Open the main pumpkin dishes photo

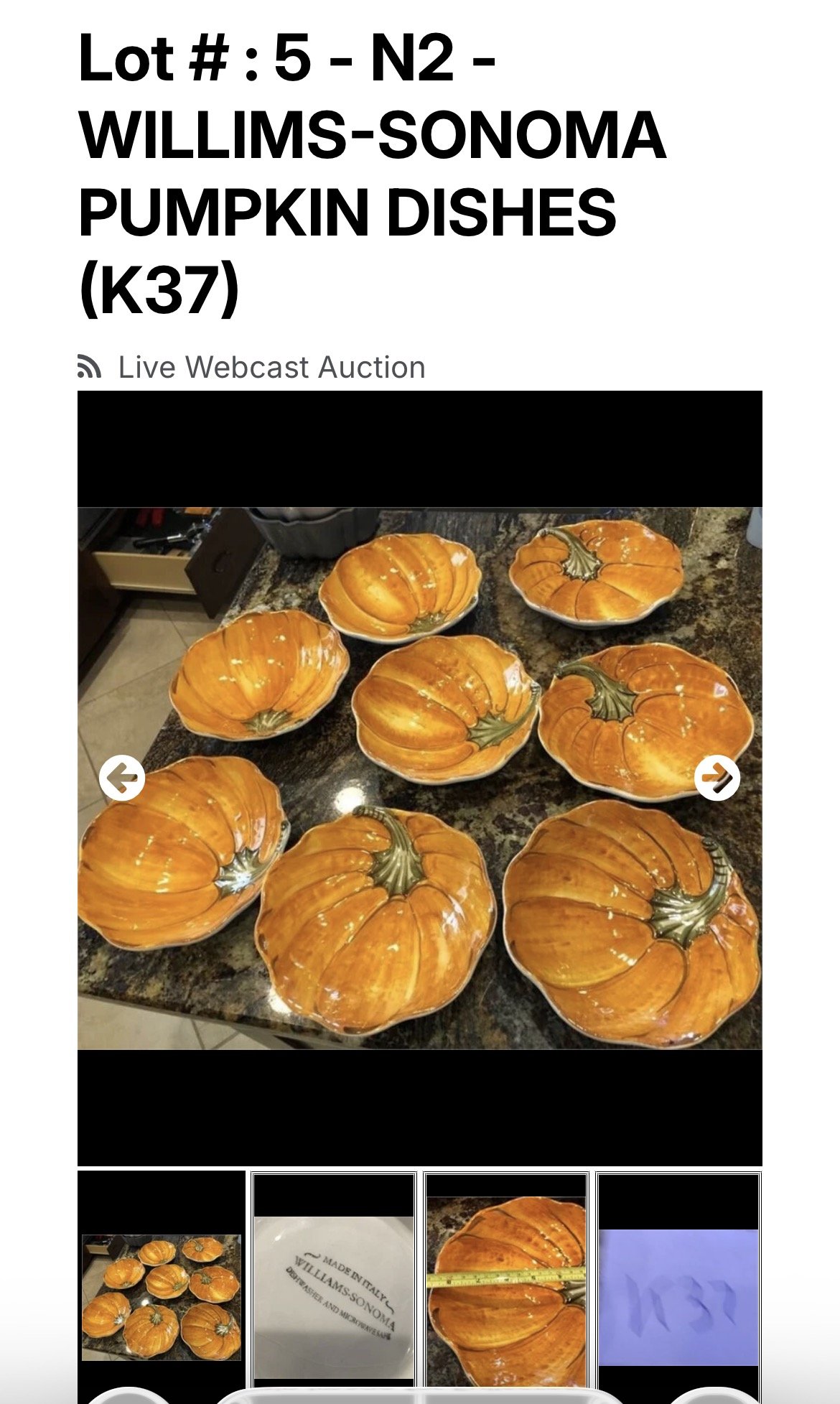[x=420, y=778]
